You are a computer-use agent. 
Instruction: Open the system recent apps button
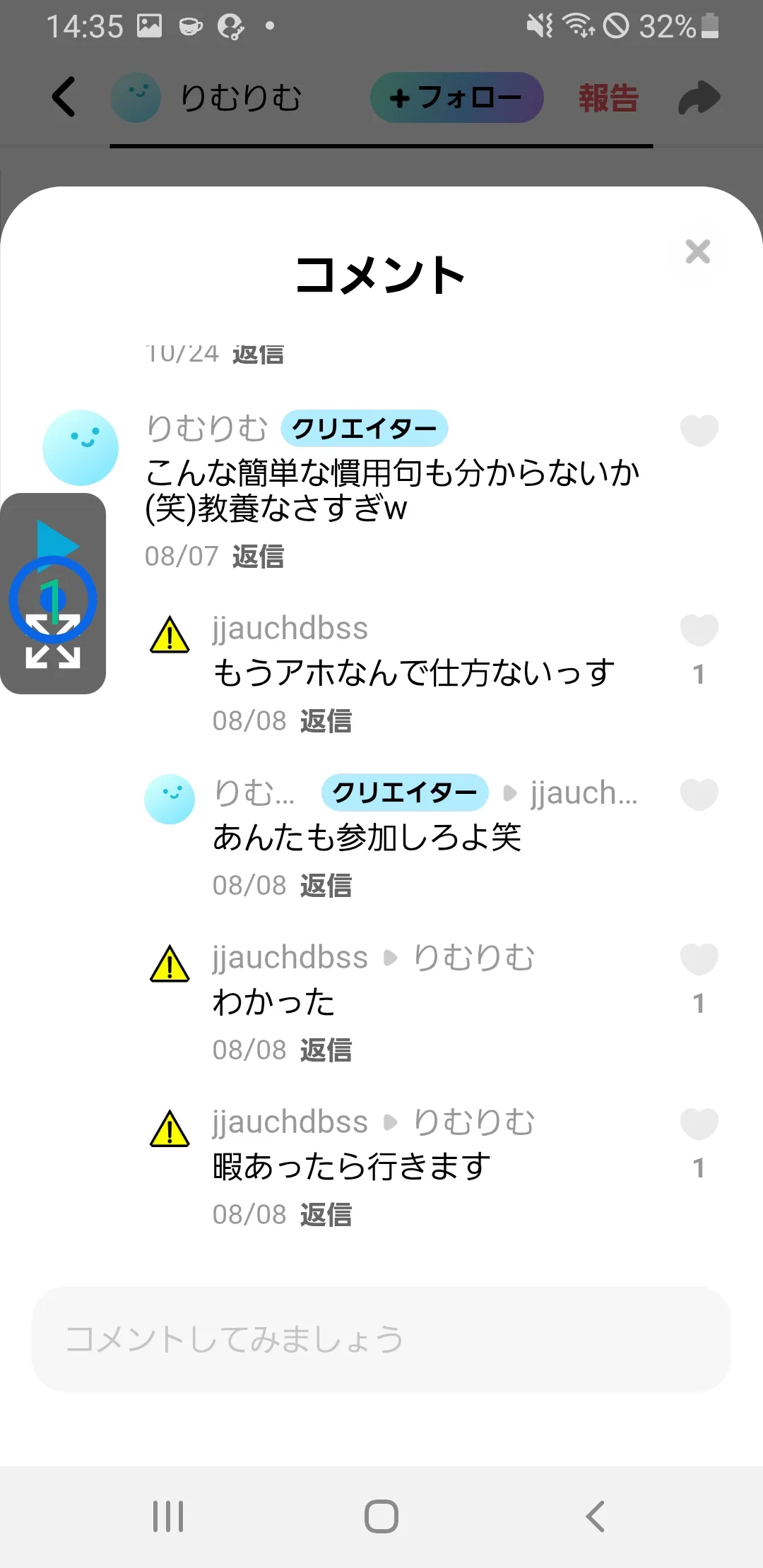point(168,1516)
